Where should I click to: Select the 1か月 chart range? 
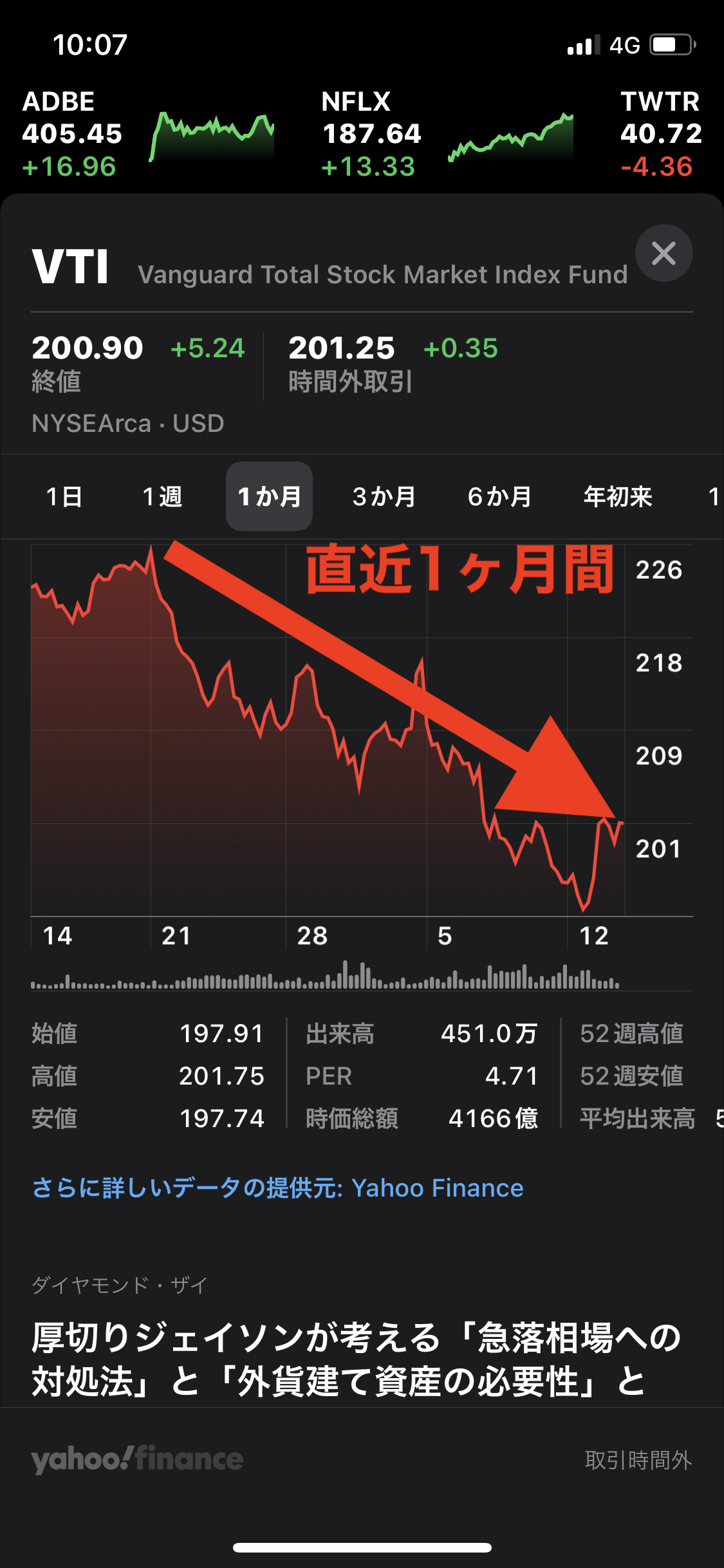[x=269, y=496]
